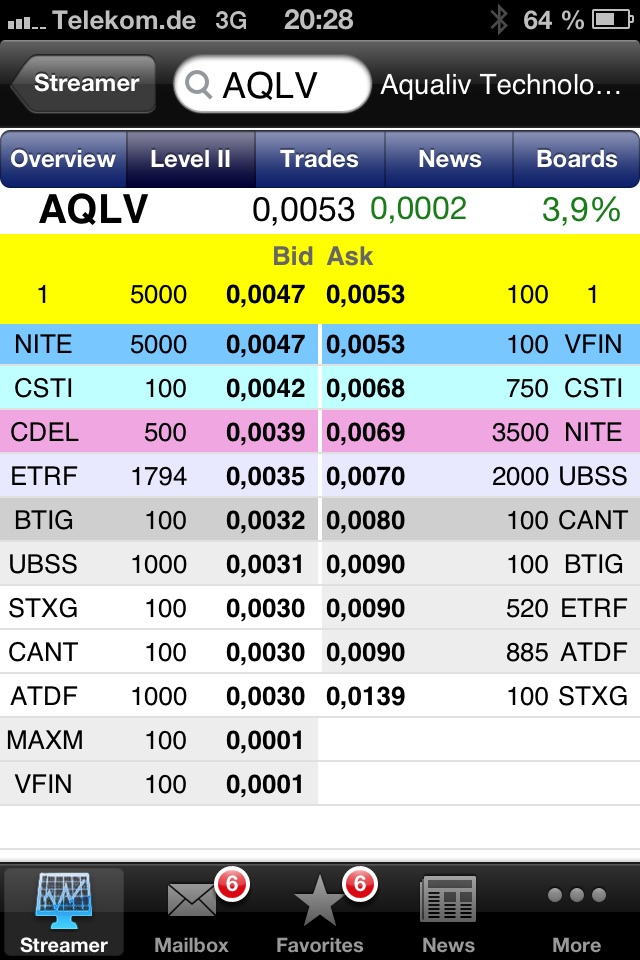Open the More menu
Image resolution: width=640 pixels, height=960 pixels.
pyautogui.click(x=576, y=912)
